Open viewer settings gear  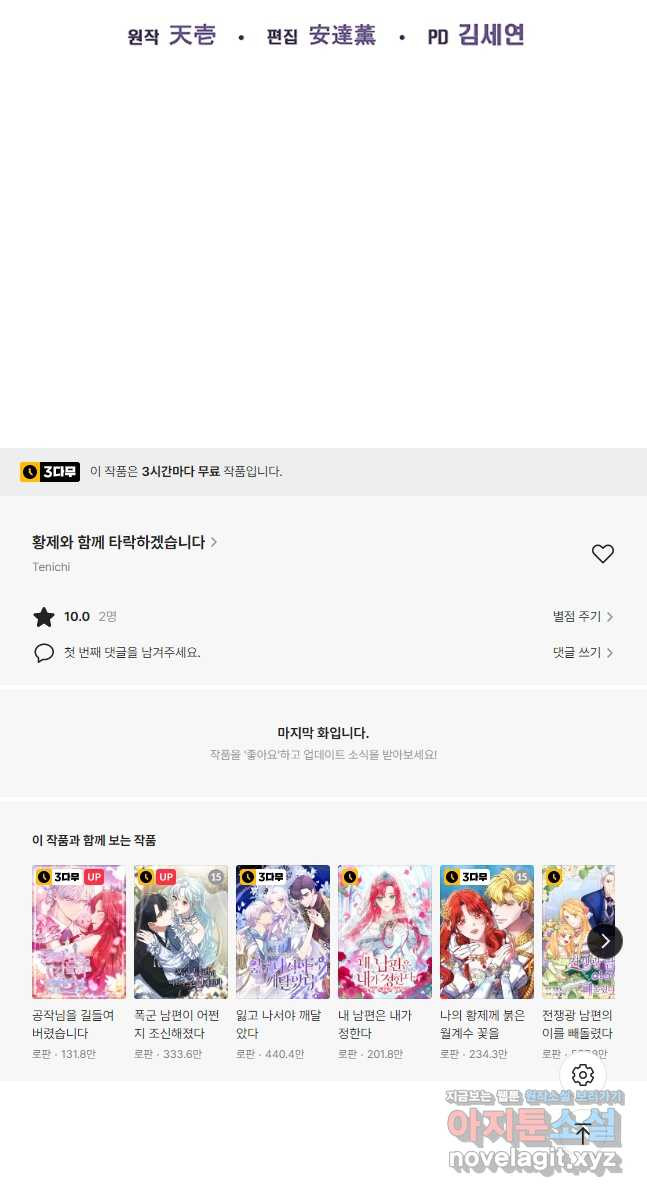click(x=583, y=1076)
